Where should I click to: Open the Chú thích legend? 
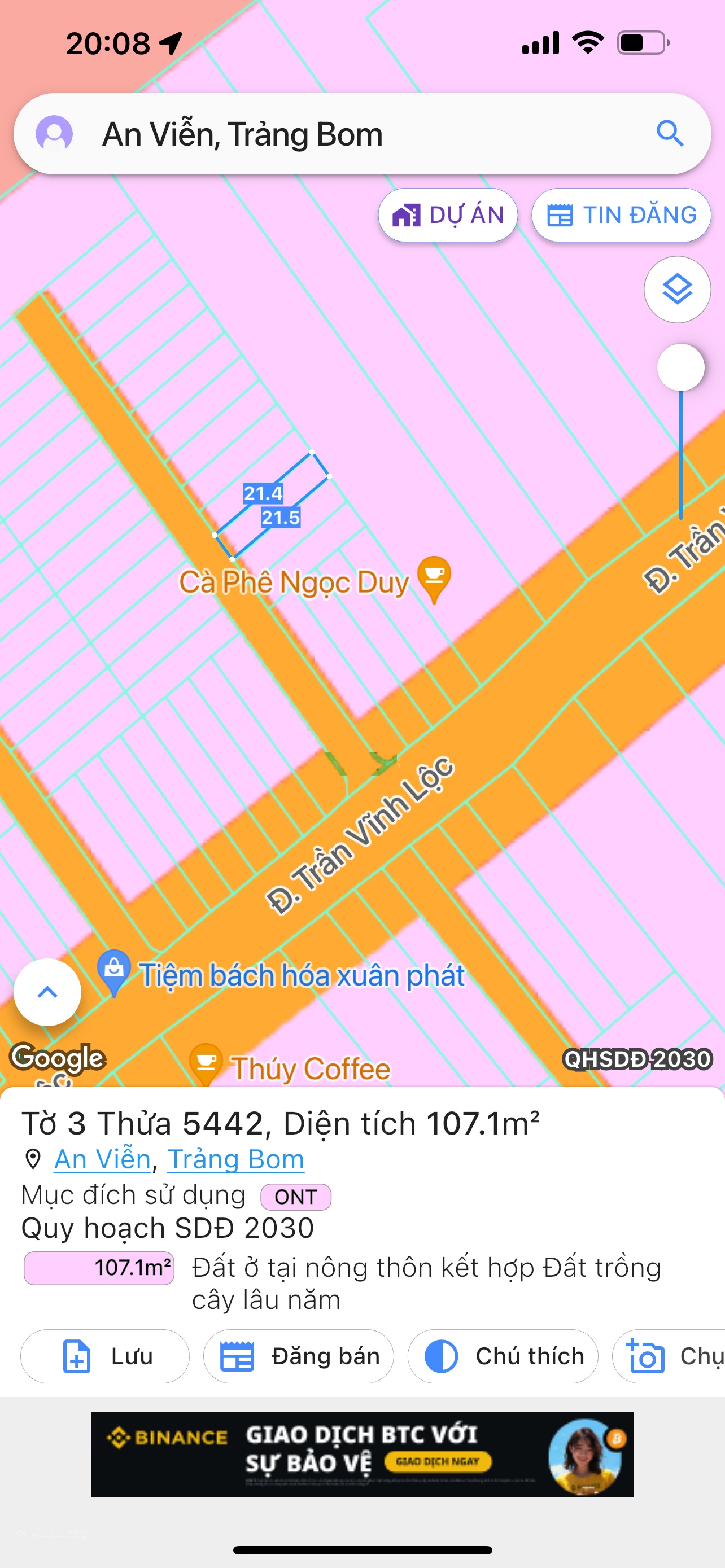pos(503,1356)
